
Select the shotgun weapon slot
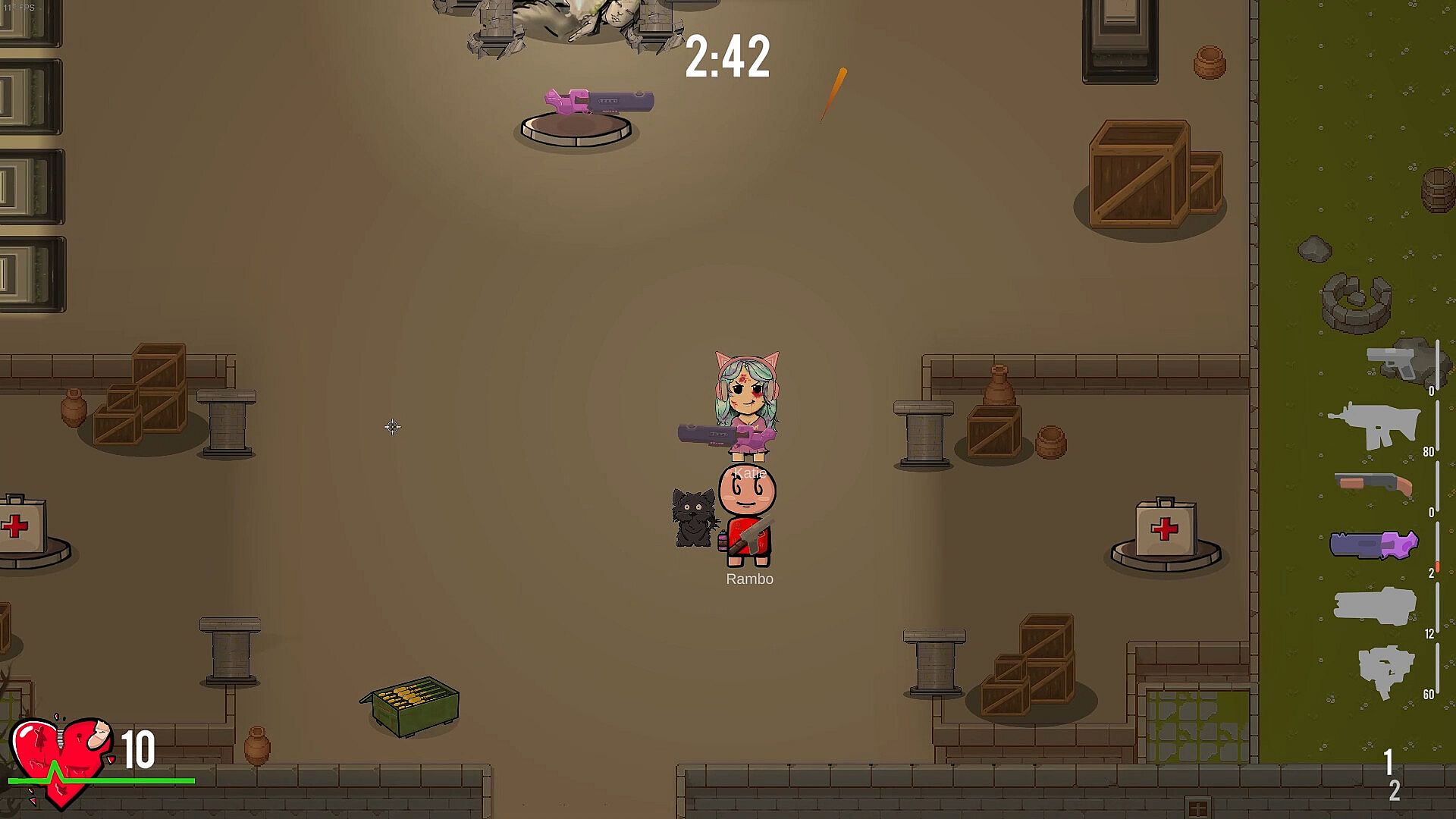coord(1373,485)
